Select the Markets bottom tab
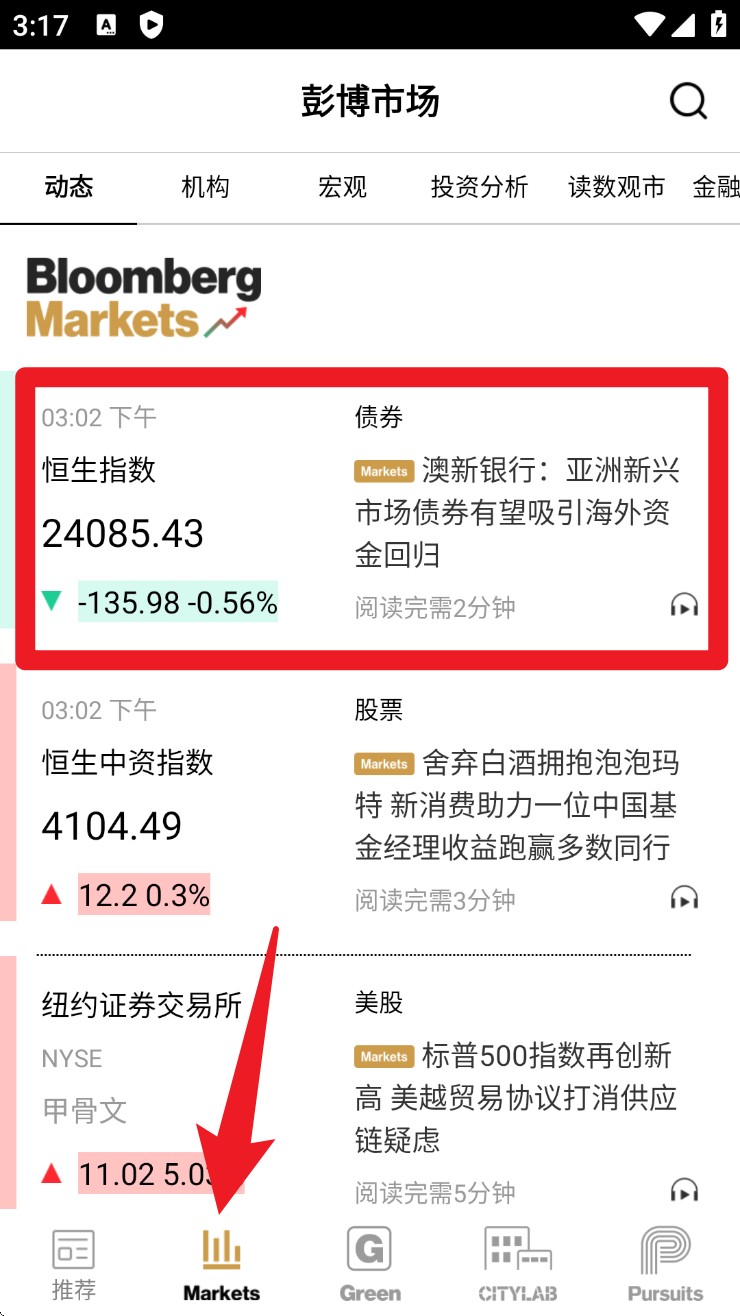The height and width of the screenshot is (1316, 740). pos(222,1264)
